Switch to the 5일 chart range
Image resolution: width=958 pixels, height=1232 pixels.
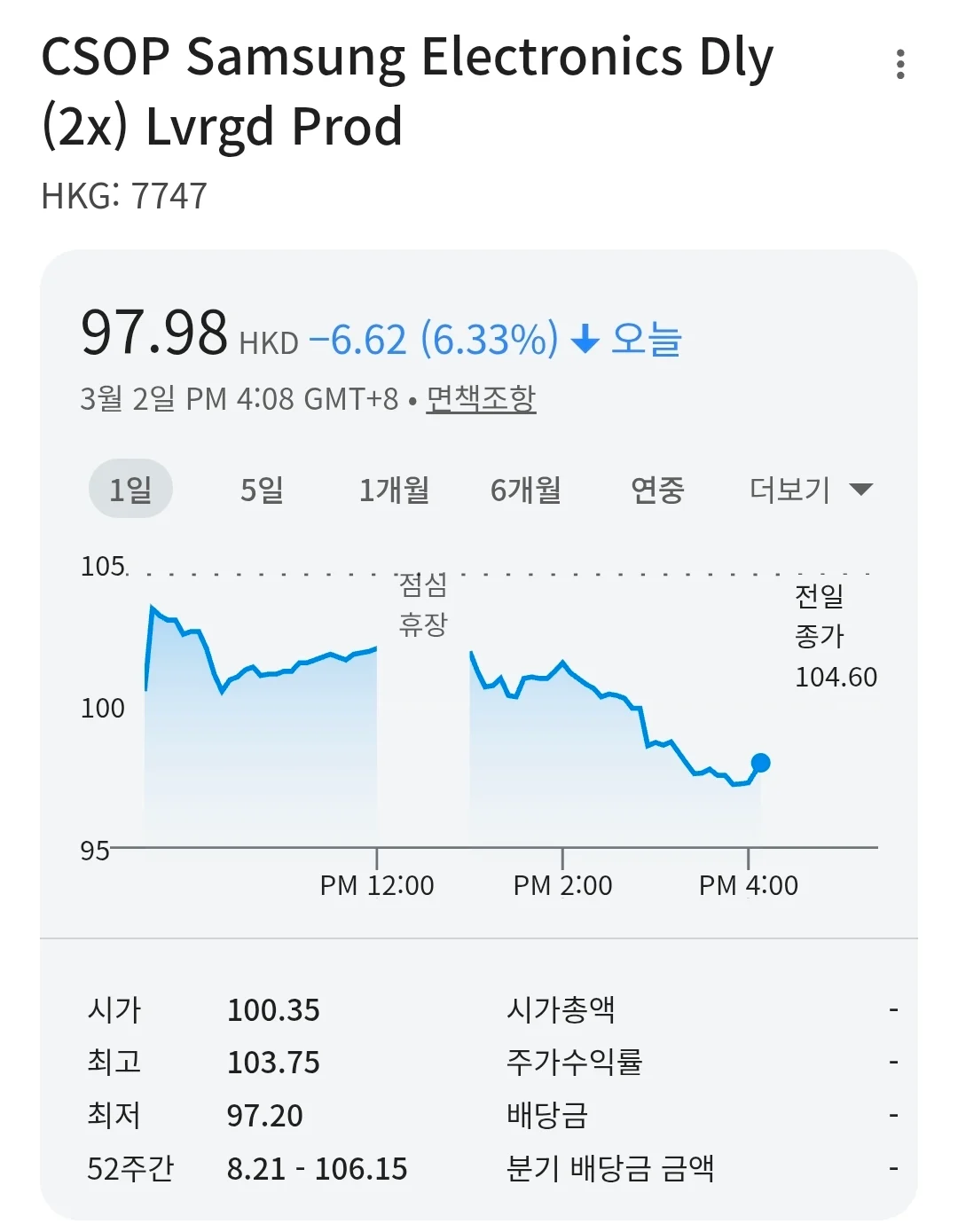coord(263,489)
